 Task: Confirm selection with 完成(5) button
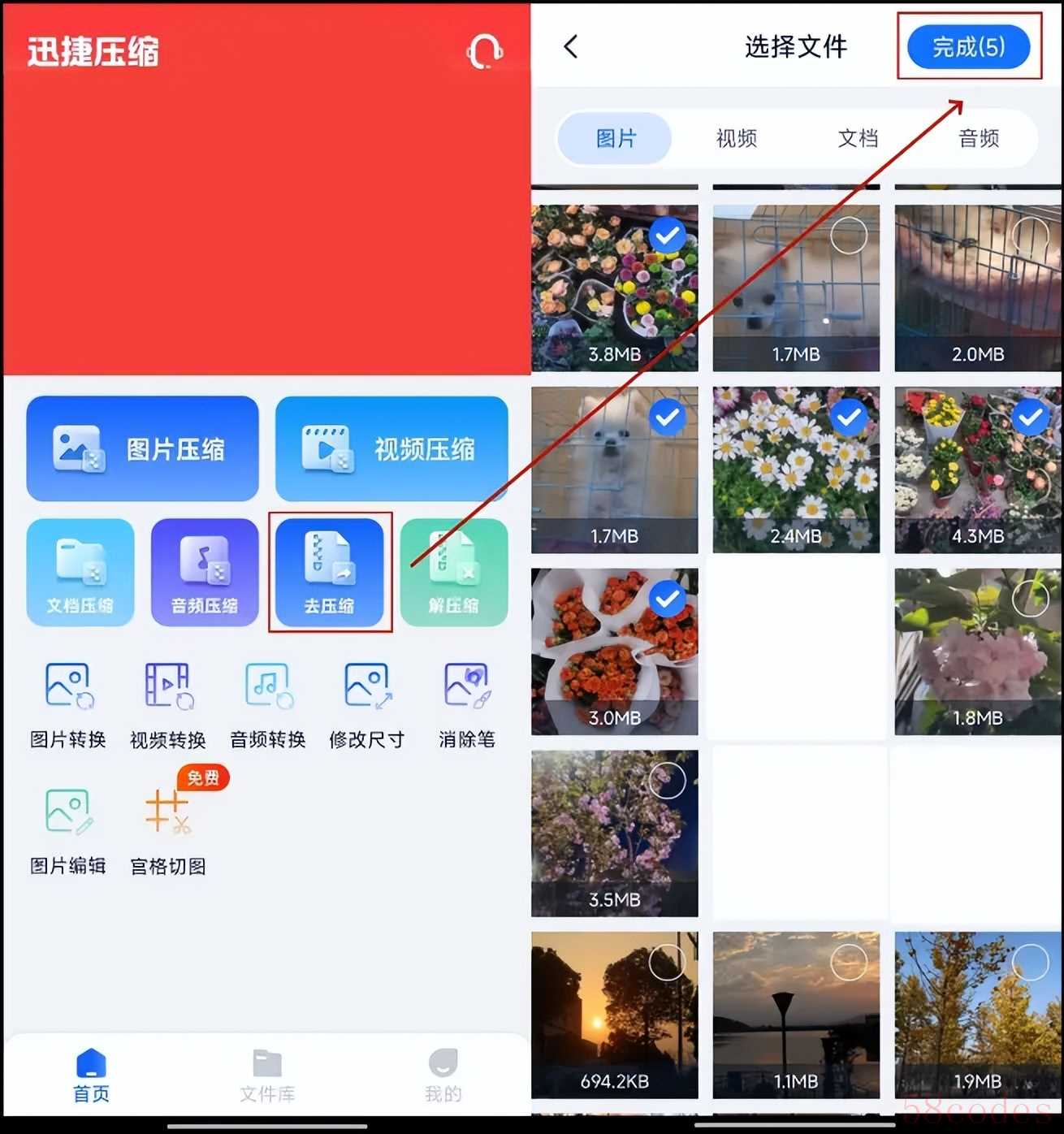pos(968,47)
